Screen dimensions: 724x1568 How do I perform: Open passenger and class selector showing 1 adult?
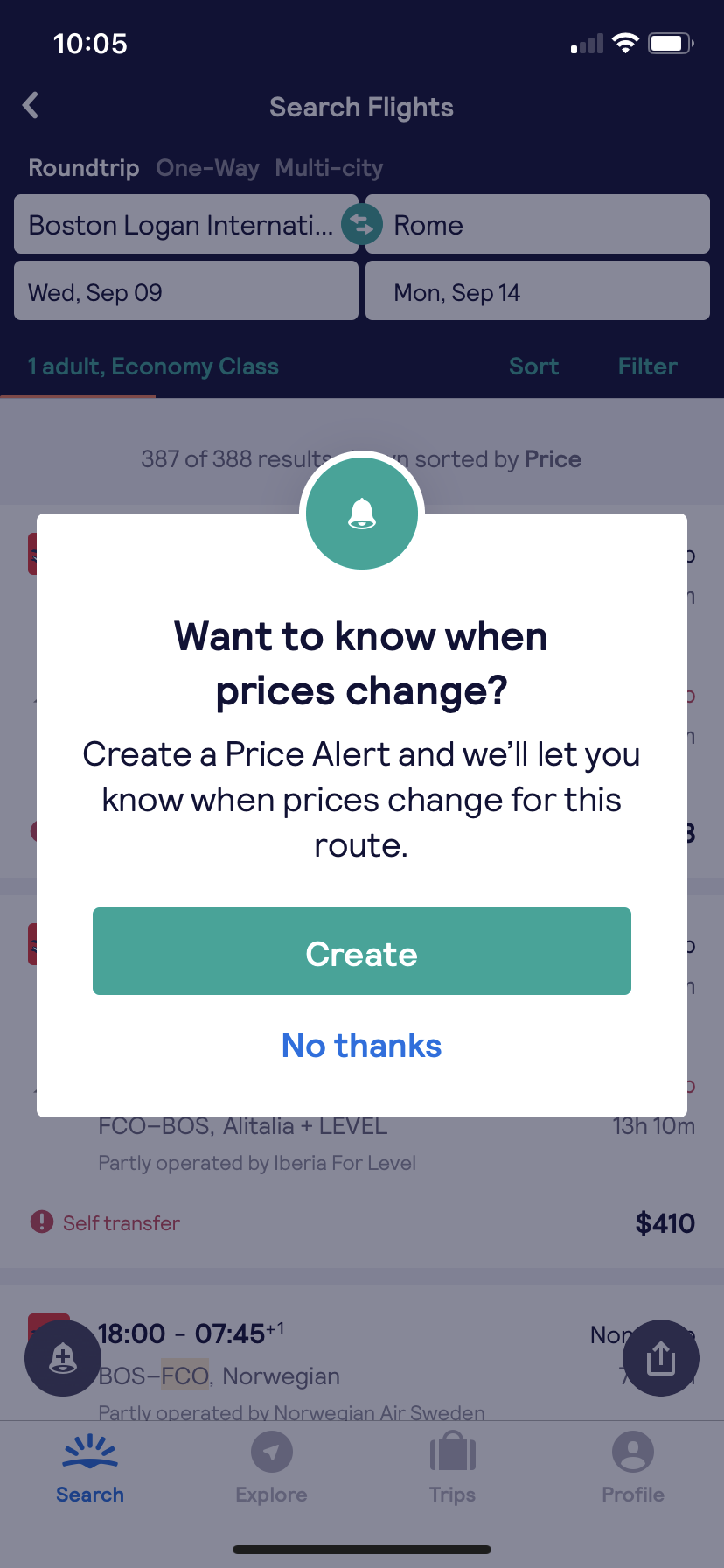click(x=153, y=366)
